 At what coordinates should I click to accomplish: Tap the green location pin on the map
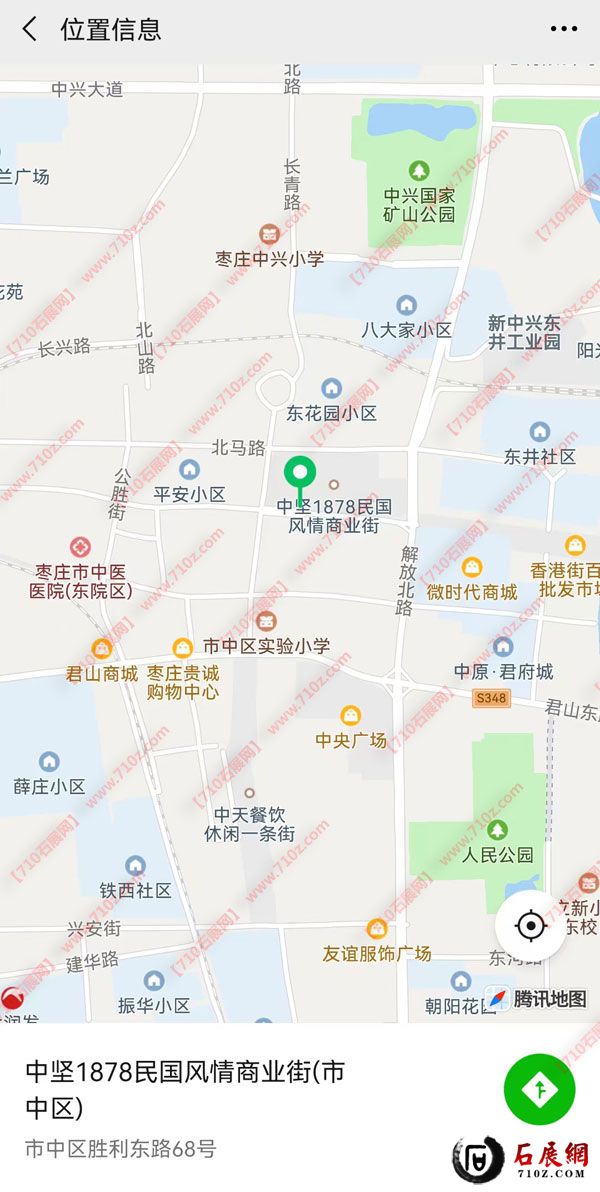299,473
